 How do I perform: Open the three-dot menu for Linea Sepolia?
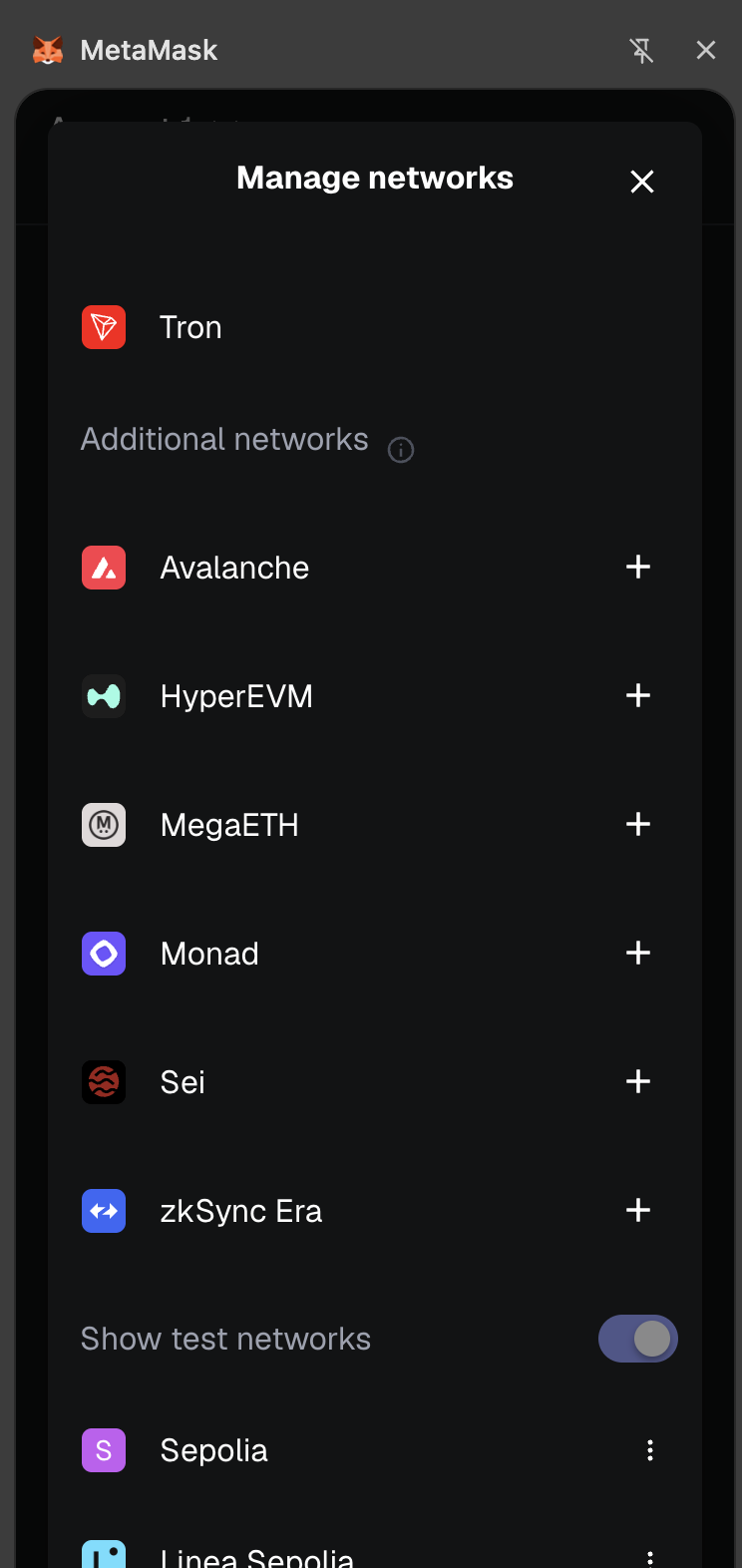pos(650,1557)
